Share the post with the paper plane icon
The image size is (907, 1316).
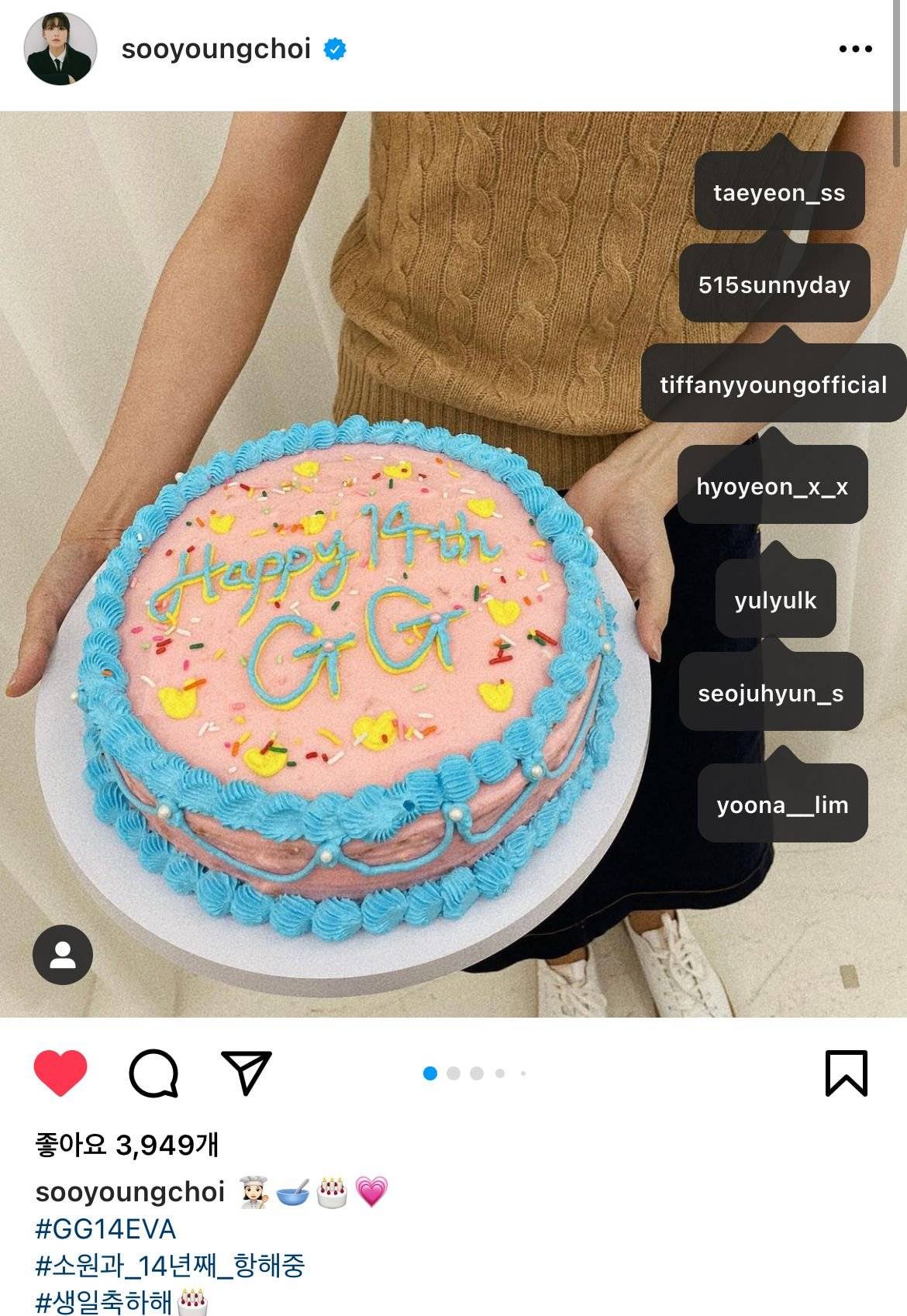tap(246, 1073)
